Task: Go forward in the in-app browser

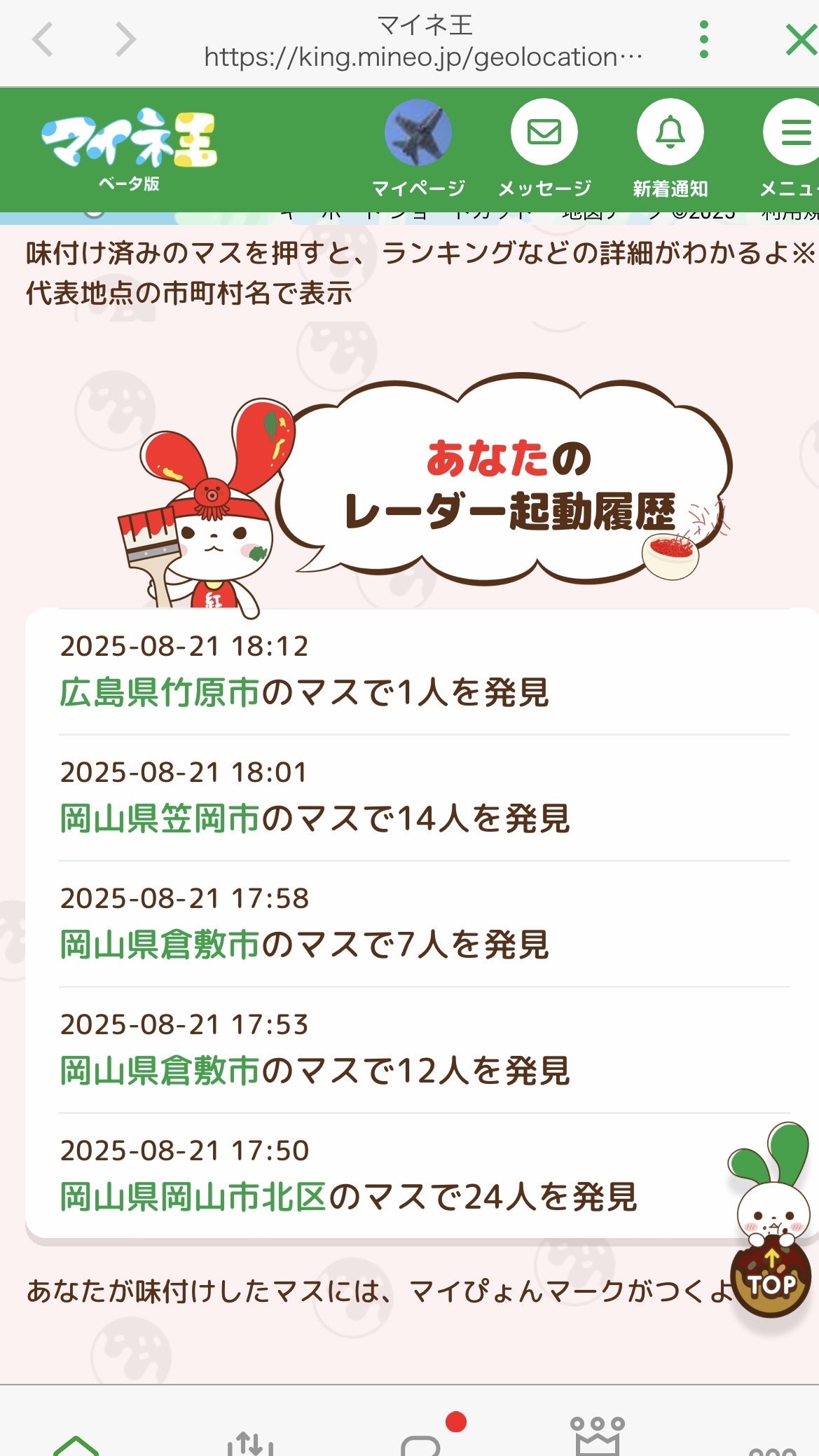Action: [x=125, y=39]
